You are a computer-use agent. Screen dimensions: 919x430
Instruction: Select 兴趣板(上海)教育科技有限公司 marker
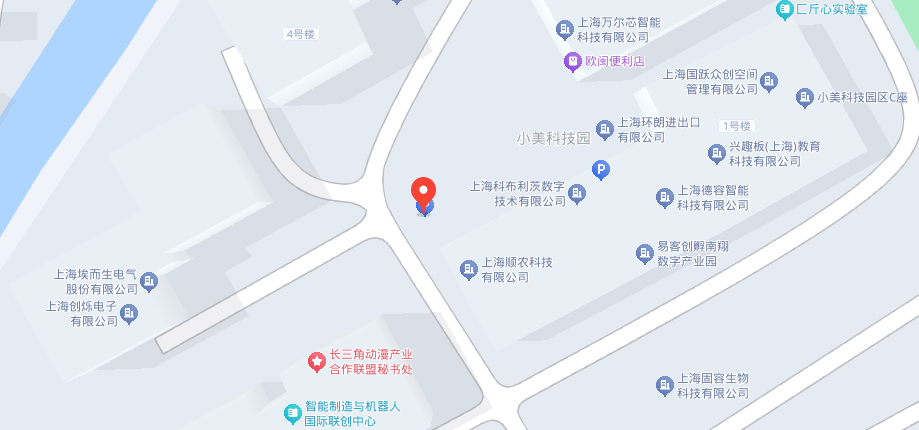716,153
